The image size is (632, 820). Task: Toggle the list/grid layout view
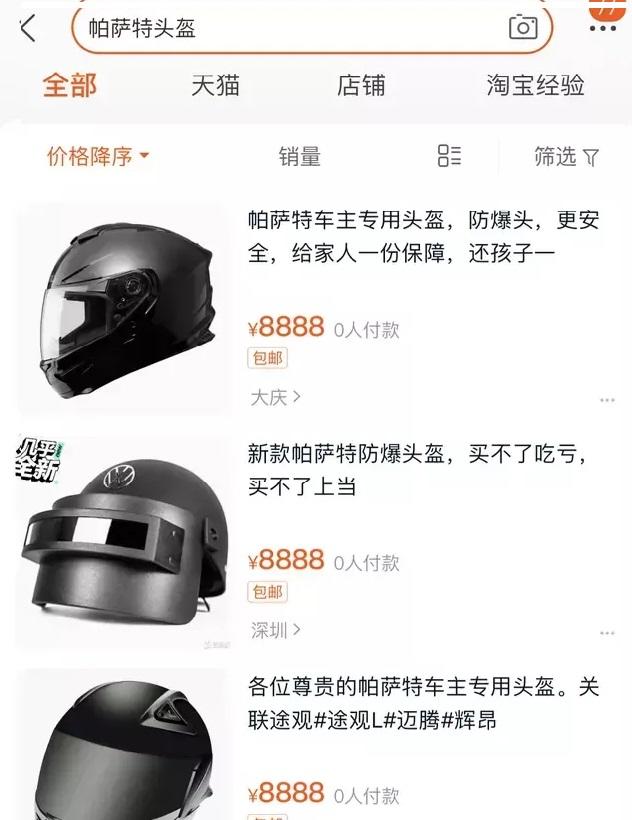point(449,156)
